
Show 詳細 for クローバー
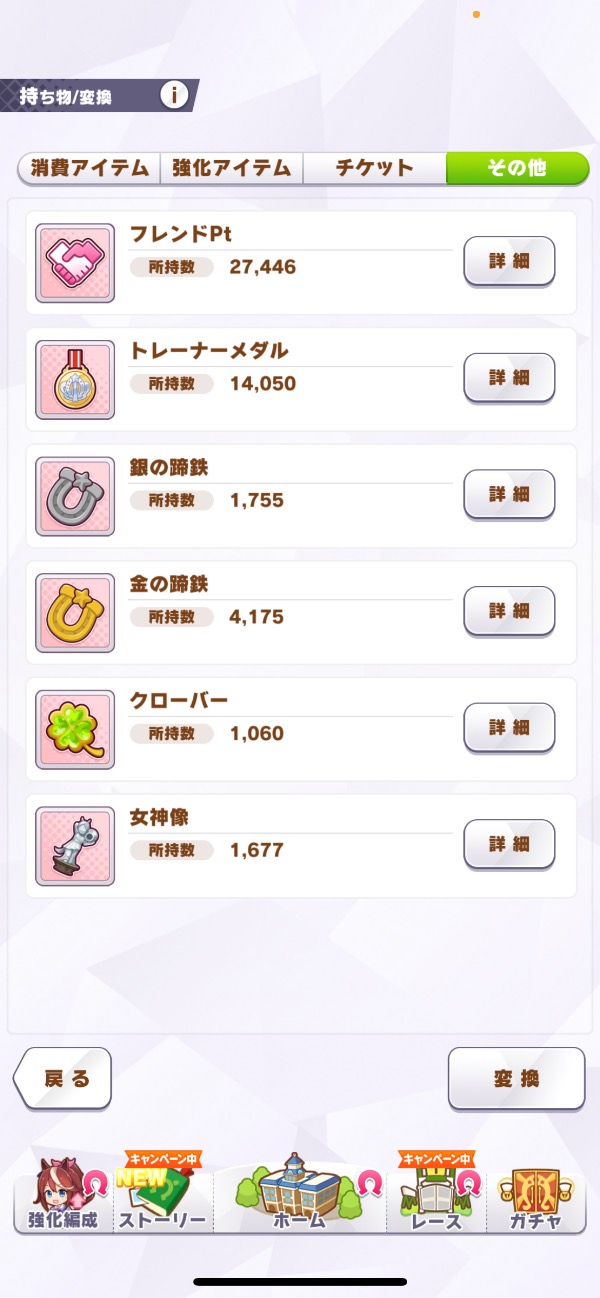(x=509, y=728)
